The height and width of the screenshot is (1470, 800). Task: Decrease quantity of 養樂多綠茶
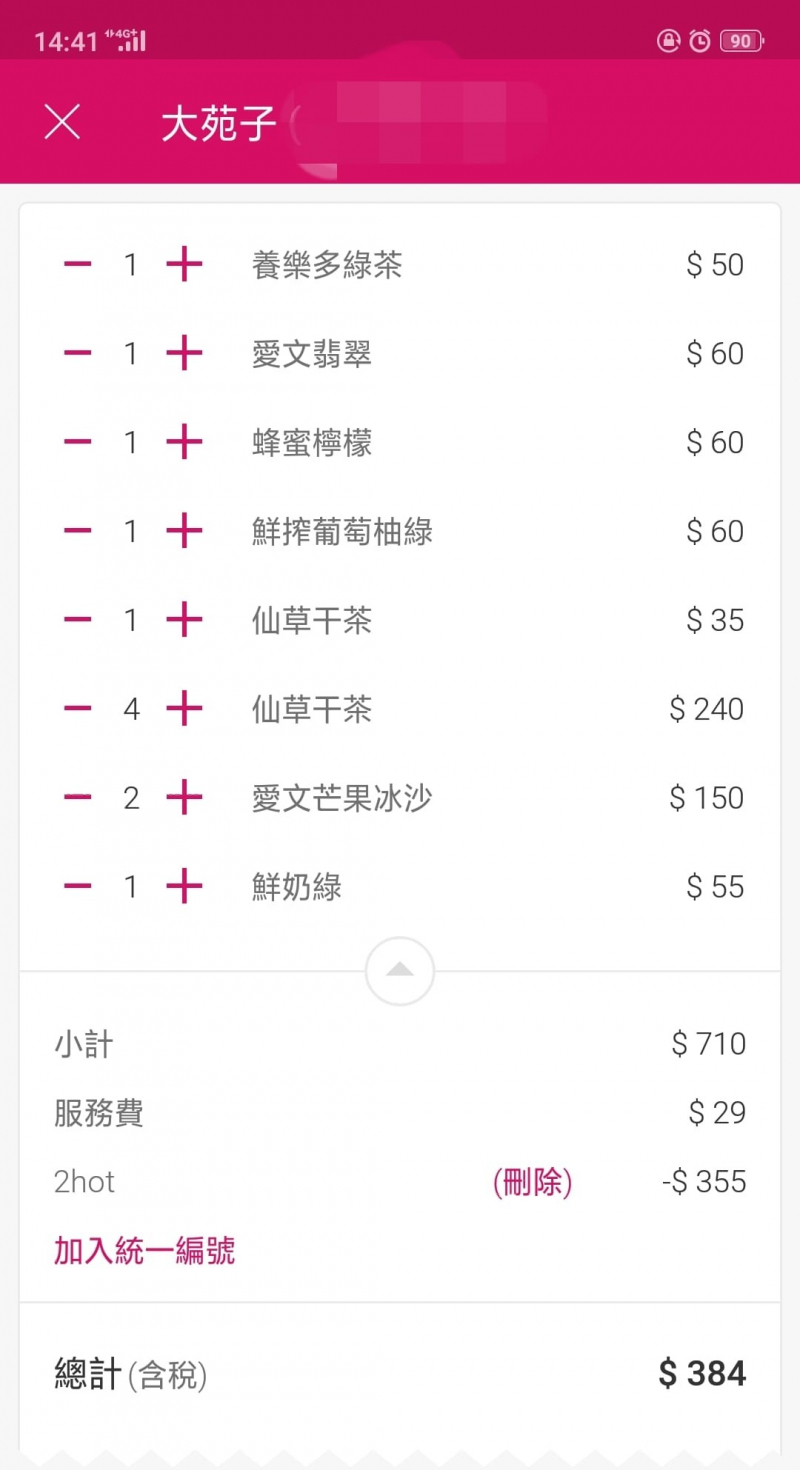[78, 265]
